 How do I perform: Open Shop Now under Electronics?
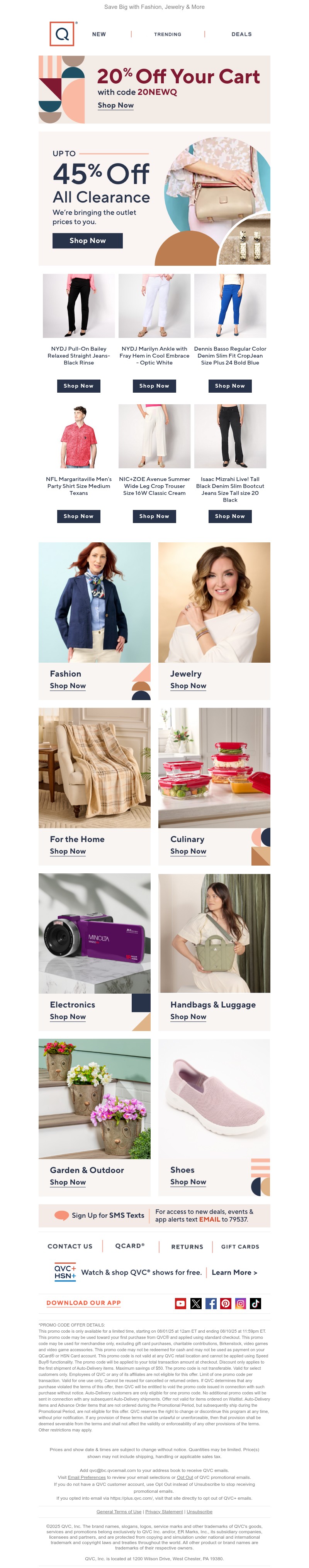pos(68,1017)
